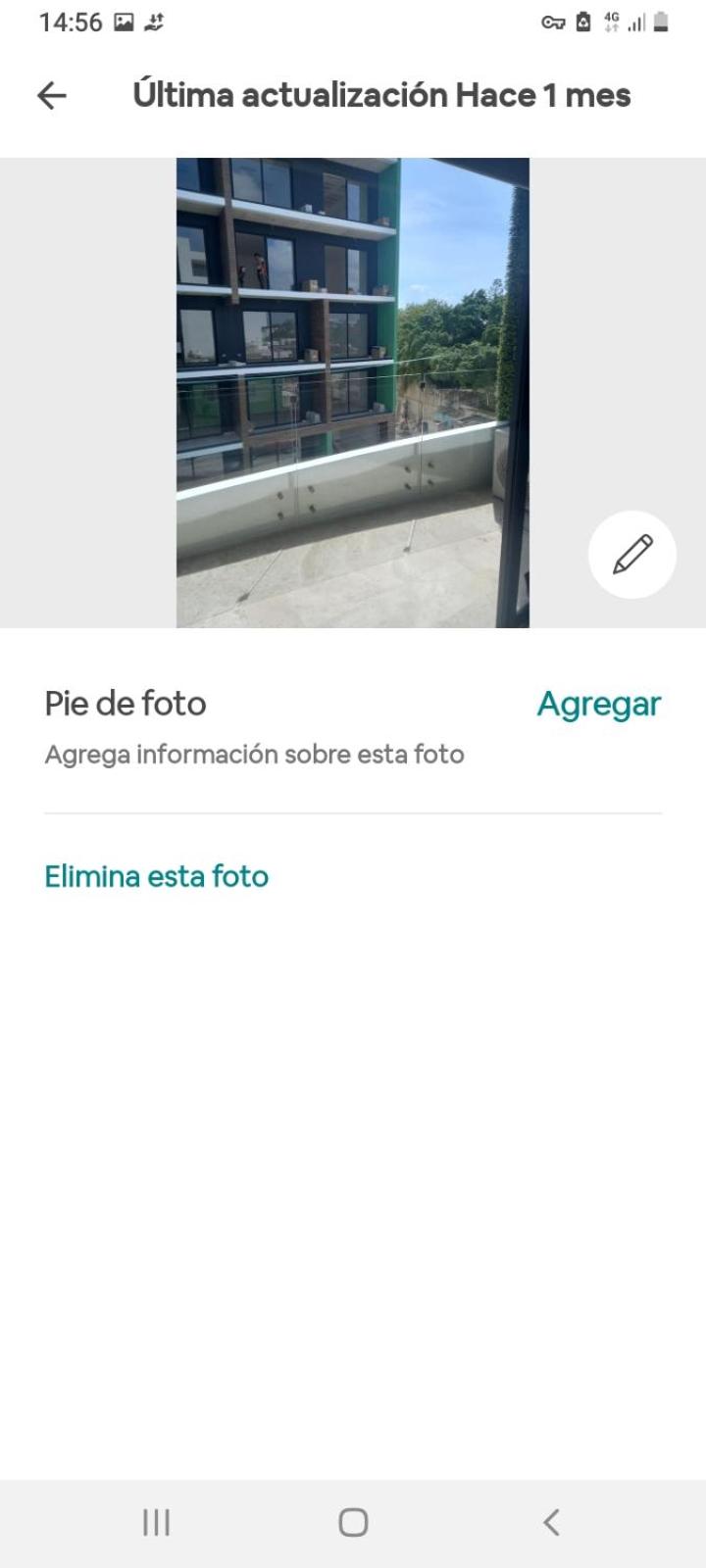Select Elimina esta foto to delete photo

[157, 876]
